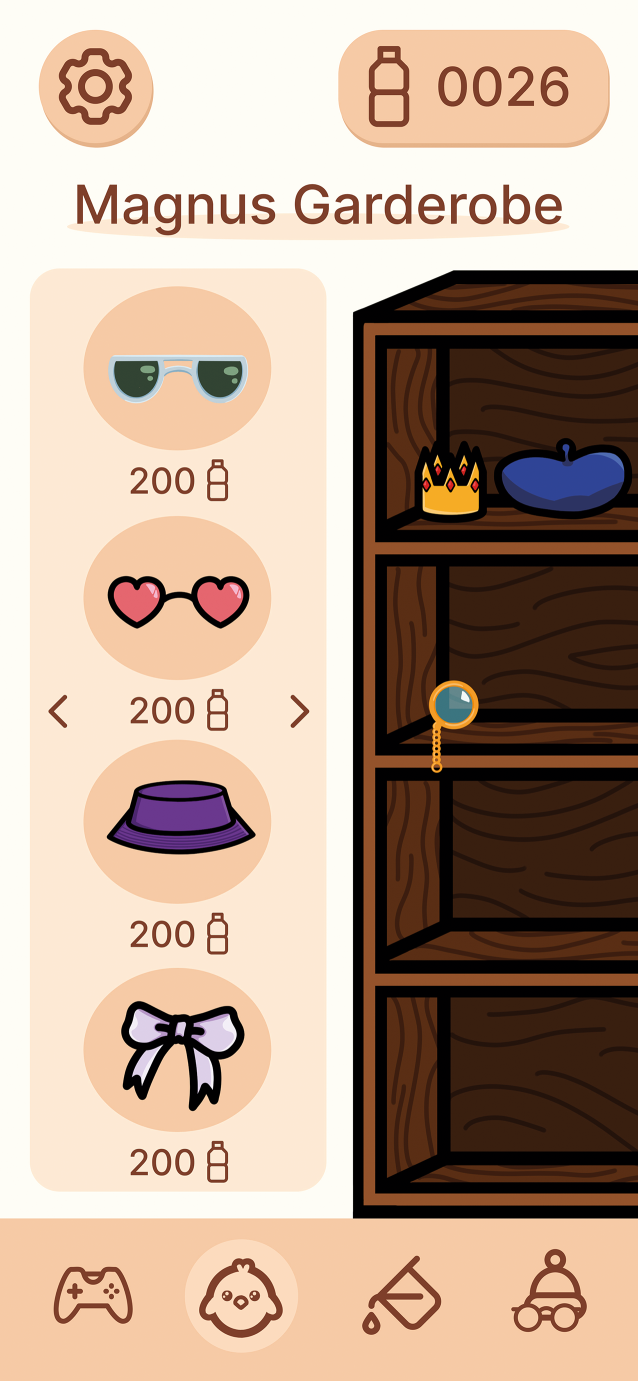This screenshot has width=638, height=1381.
Task: Tap the blue beret on the shelf
Action: click(x=563, y=480)
